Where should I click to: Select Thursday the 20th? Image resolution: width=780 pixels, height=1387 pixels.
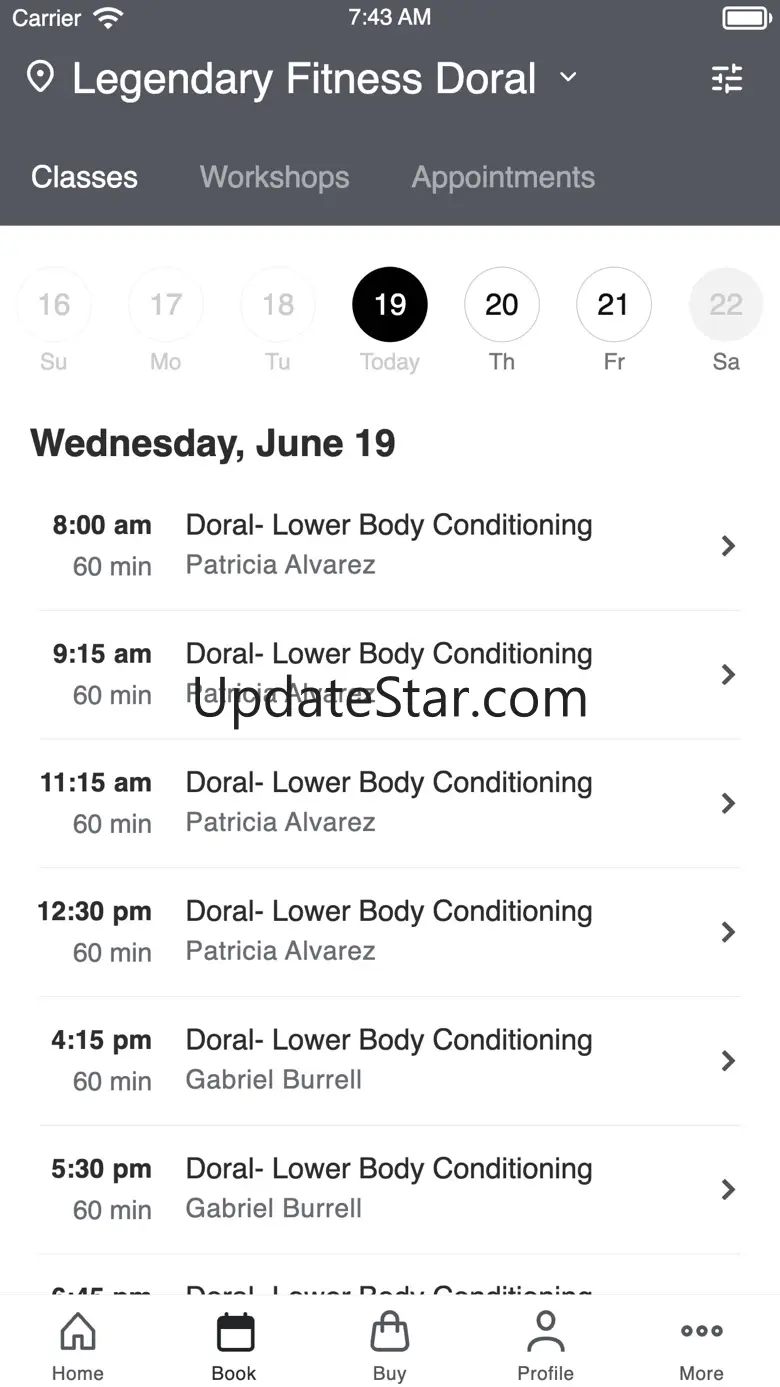[502, 305]
